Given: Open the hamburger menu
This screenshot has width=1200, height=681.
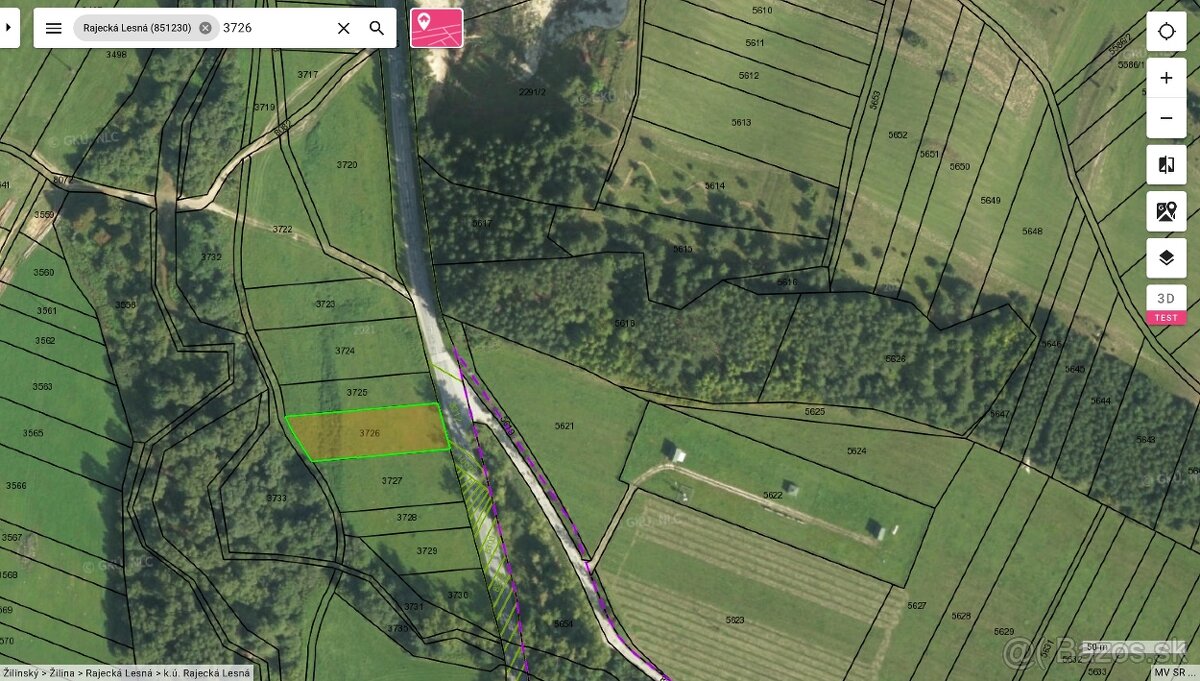Looking at the screenshot, I should coord(54,28).
